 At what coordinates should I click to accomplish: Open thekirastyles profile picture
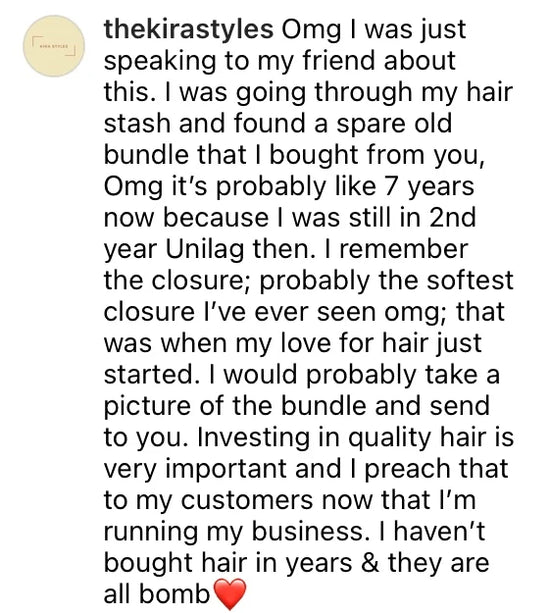54,46
